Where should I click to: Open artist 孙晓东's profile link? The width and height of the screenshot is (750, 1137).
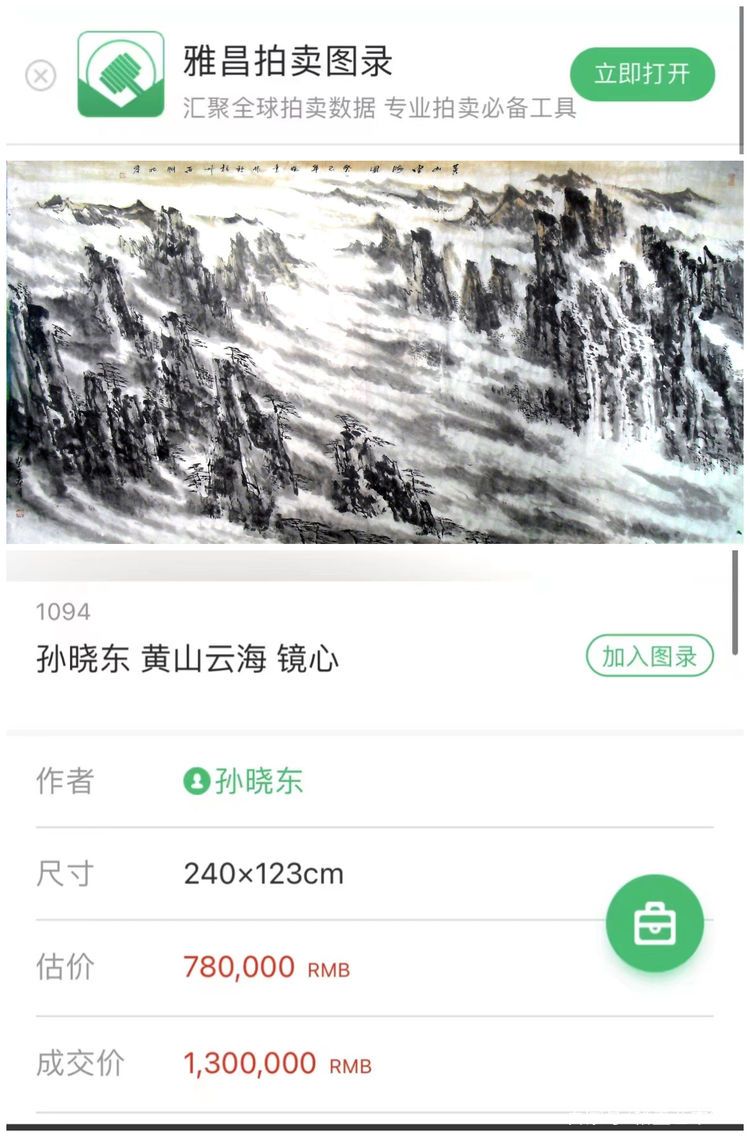[x=244, y=781]
